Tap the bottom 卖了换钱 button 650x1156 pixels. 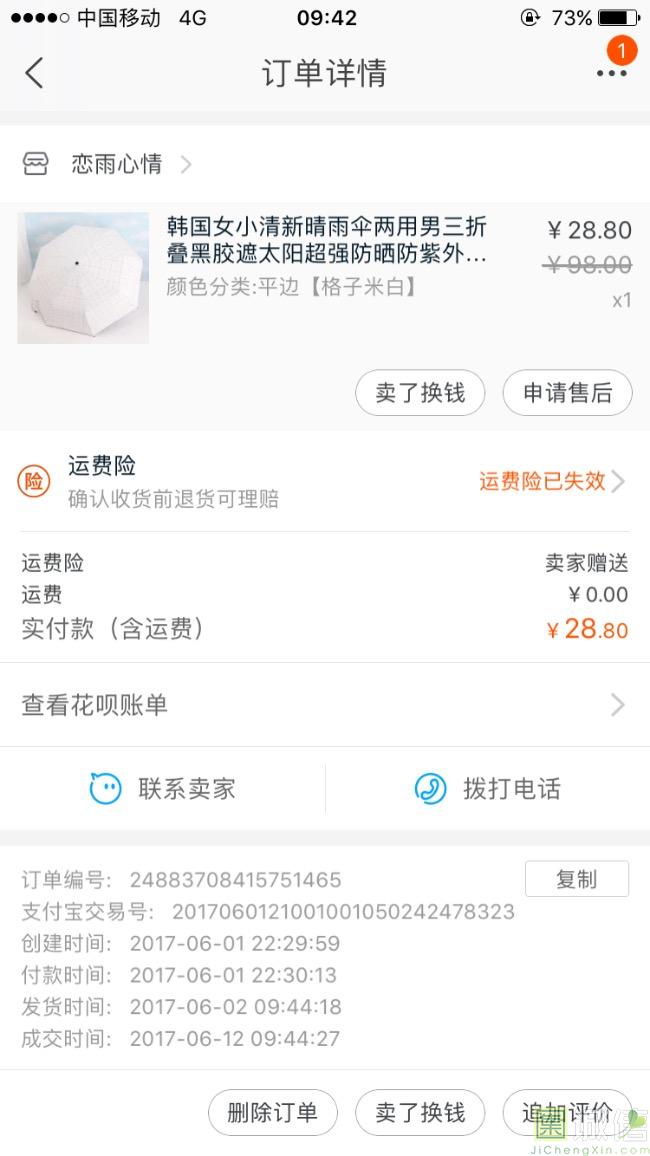click(420, 1112)
